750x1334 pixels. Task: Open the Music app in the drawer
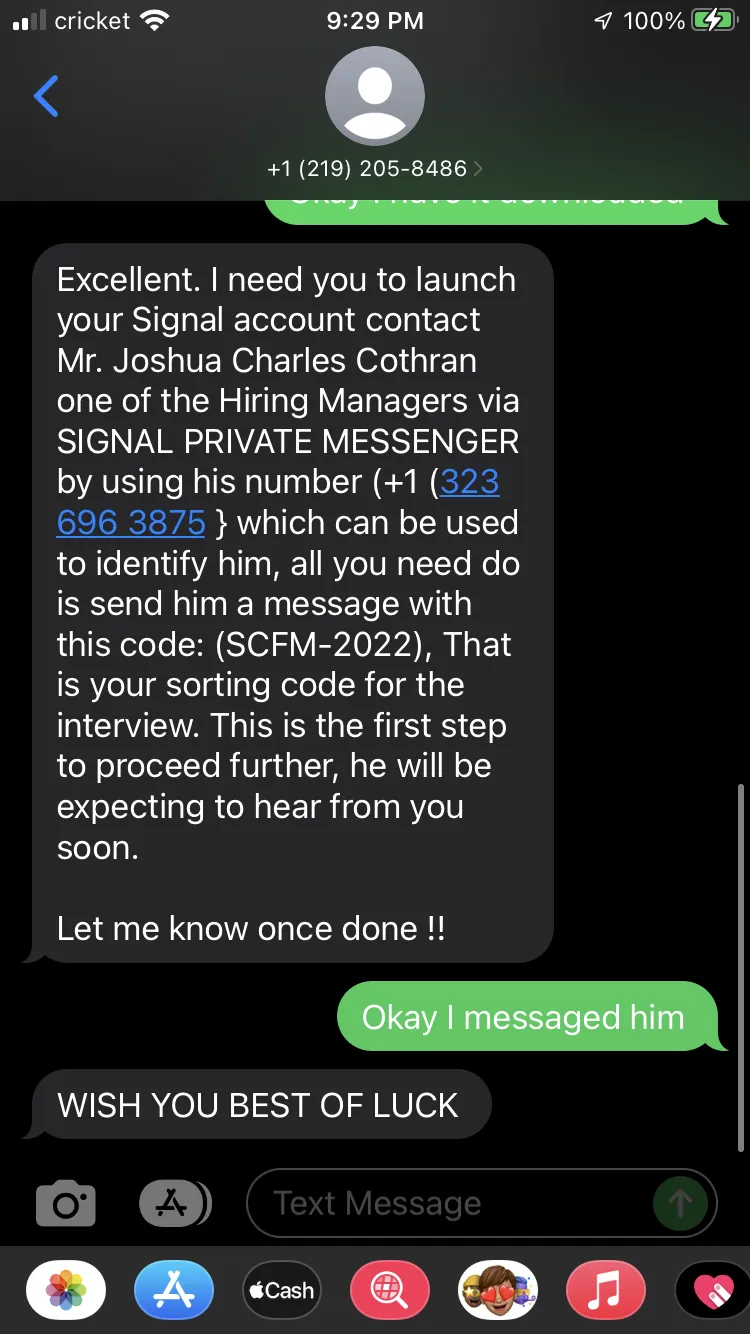(x=606, y=1290)
